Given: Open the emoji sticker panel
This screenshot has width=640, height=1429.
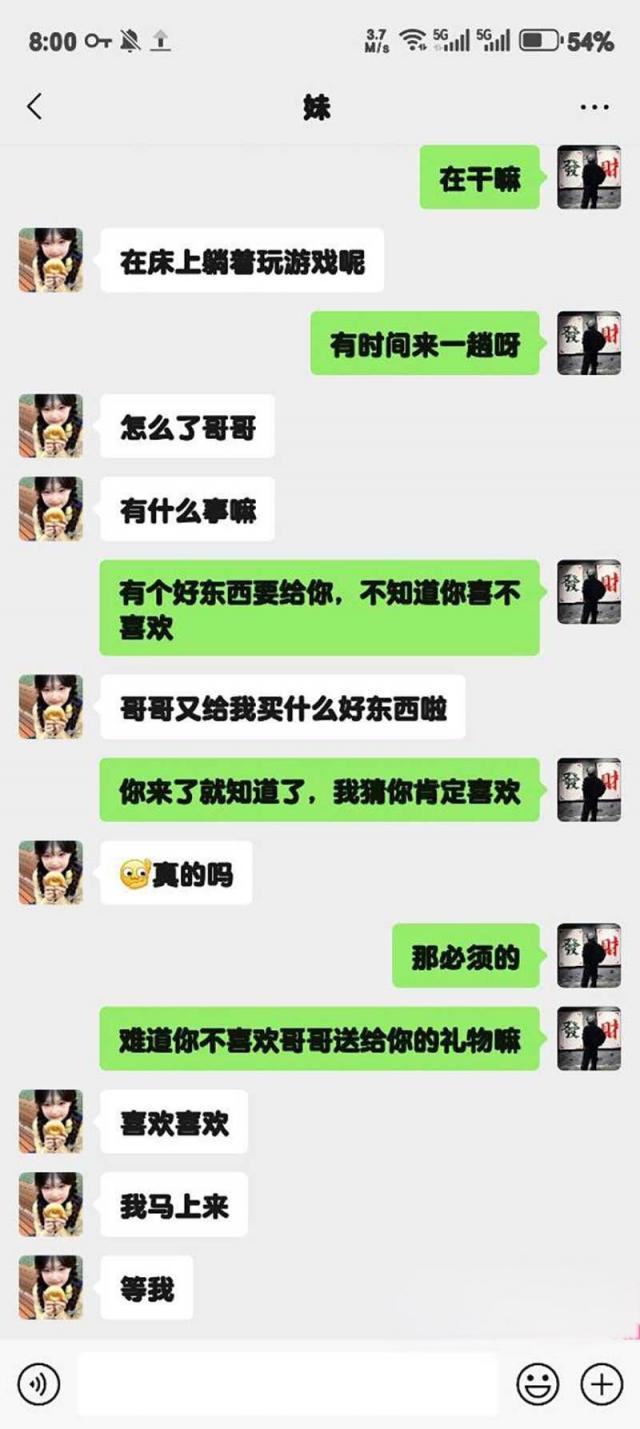Looking at the screenshot, I should coord(538,1384).
